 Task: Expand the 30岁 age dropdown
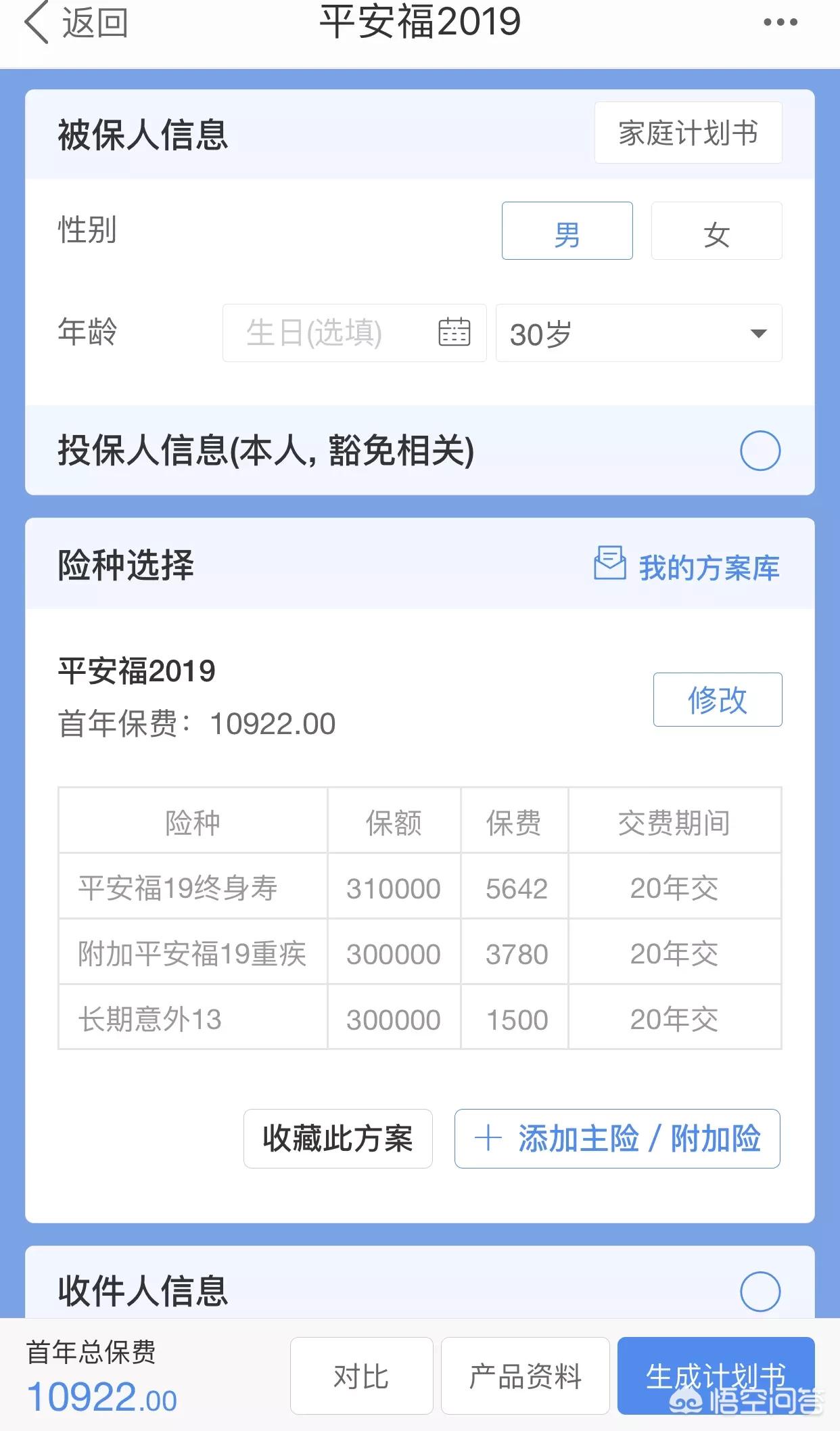(638, 334)
